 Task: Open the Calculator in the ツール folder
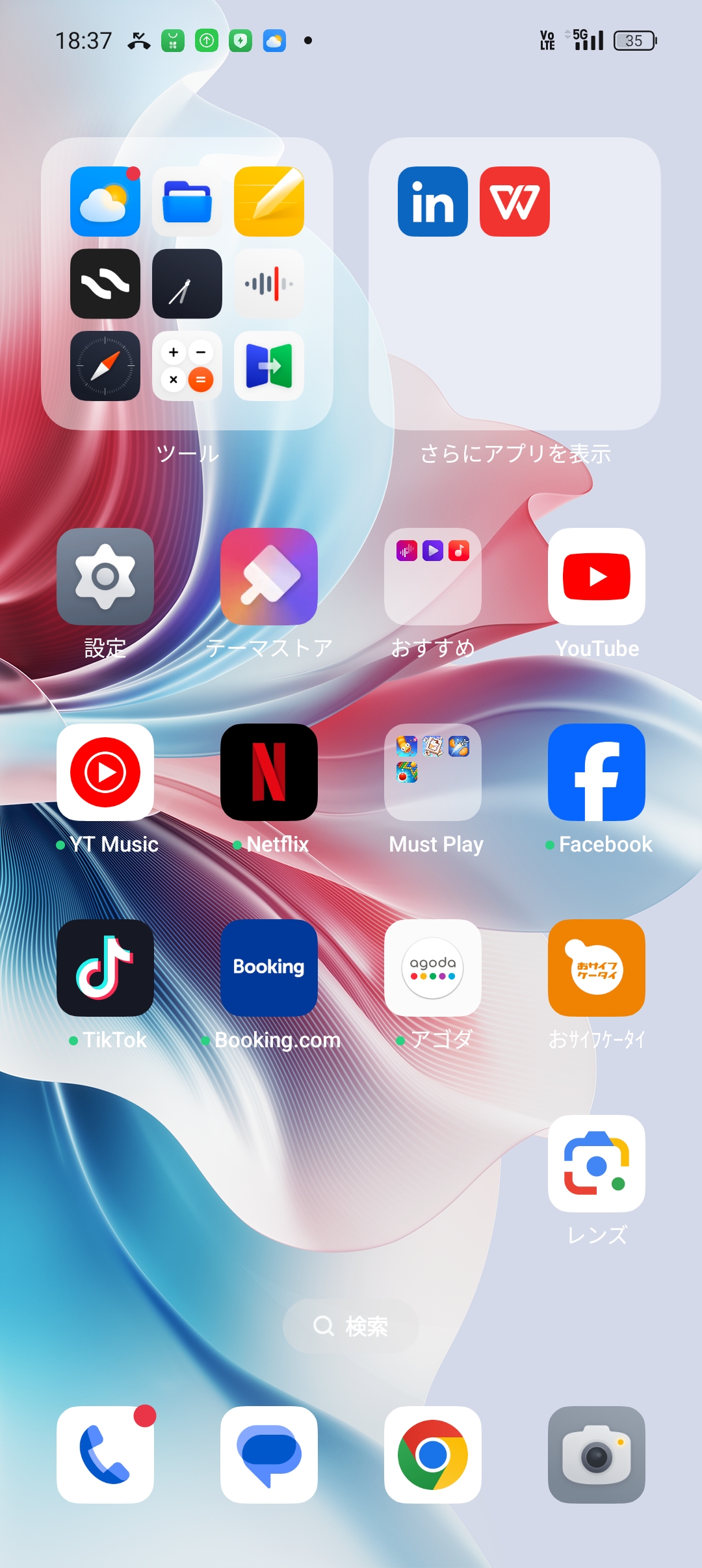click(x=187, y=366)
